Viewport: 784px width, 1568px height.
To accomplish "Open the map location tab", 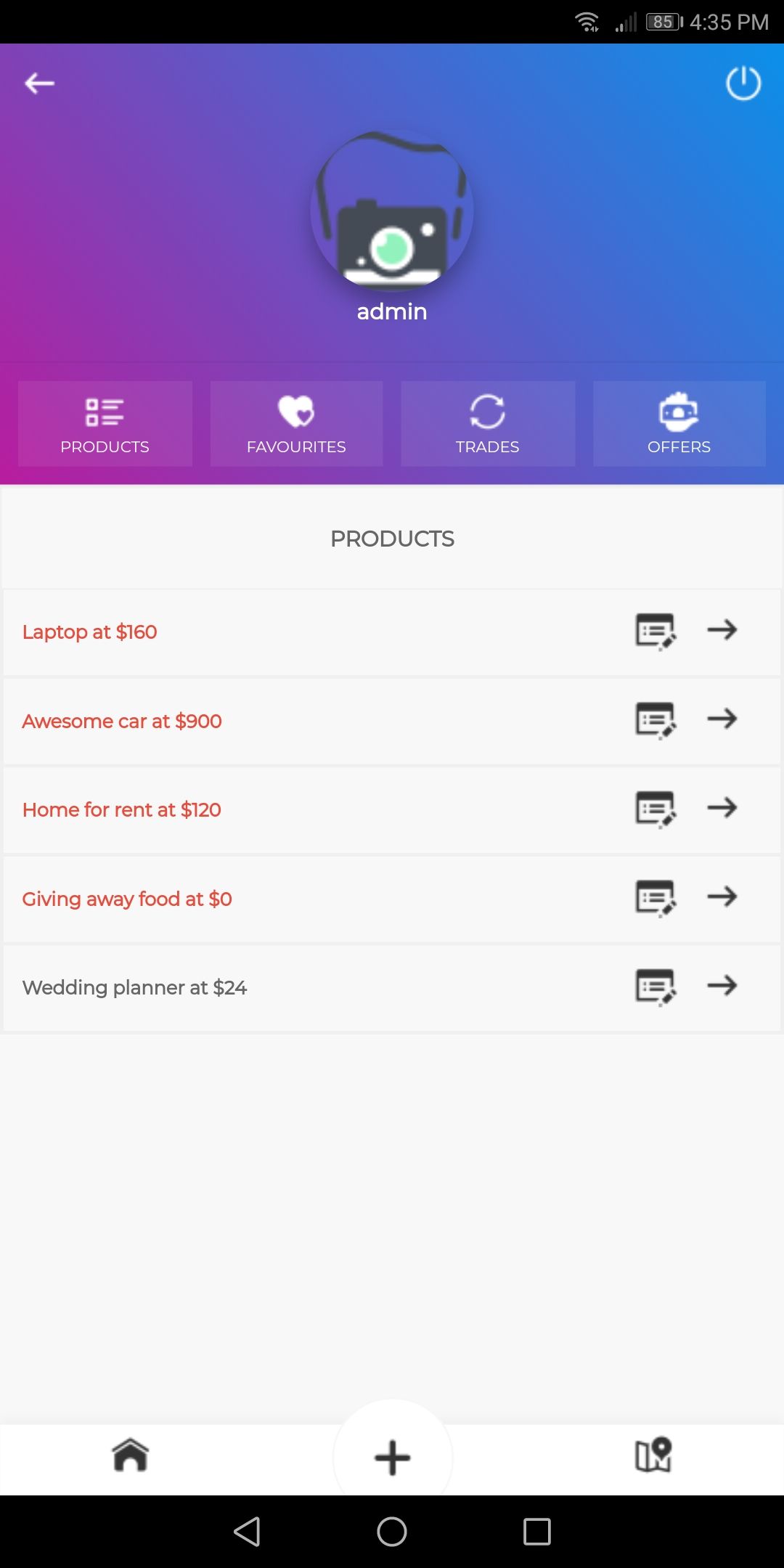I will [x=653, y=1455].
